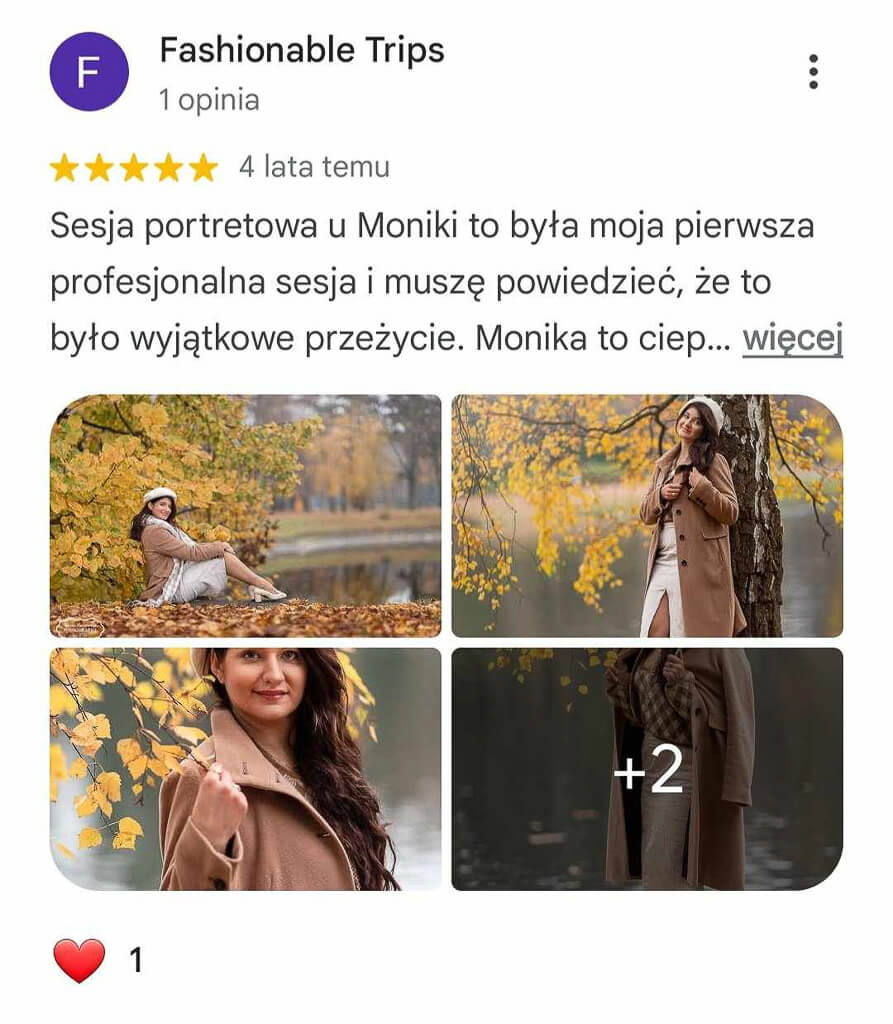
Task: Open the photo of woman leaning on birch
Action: coord(649,515)
